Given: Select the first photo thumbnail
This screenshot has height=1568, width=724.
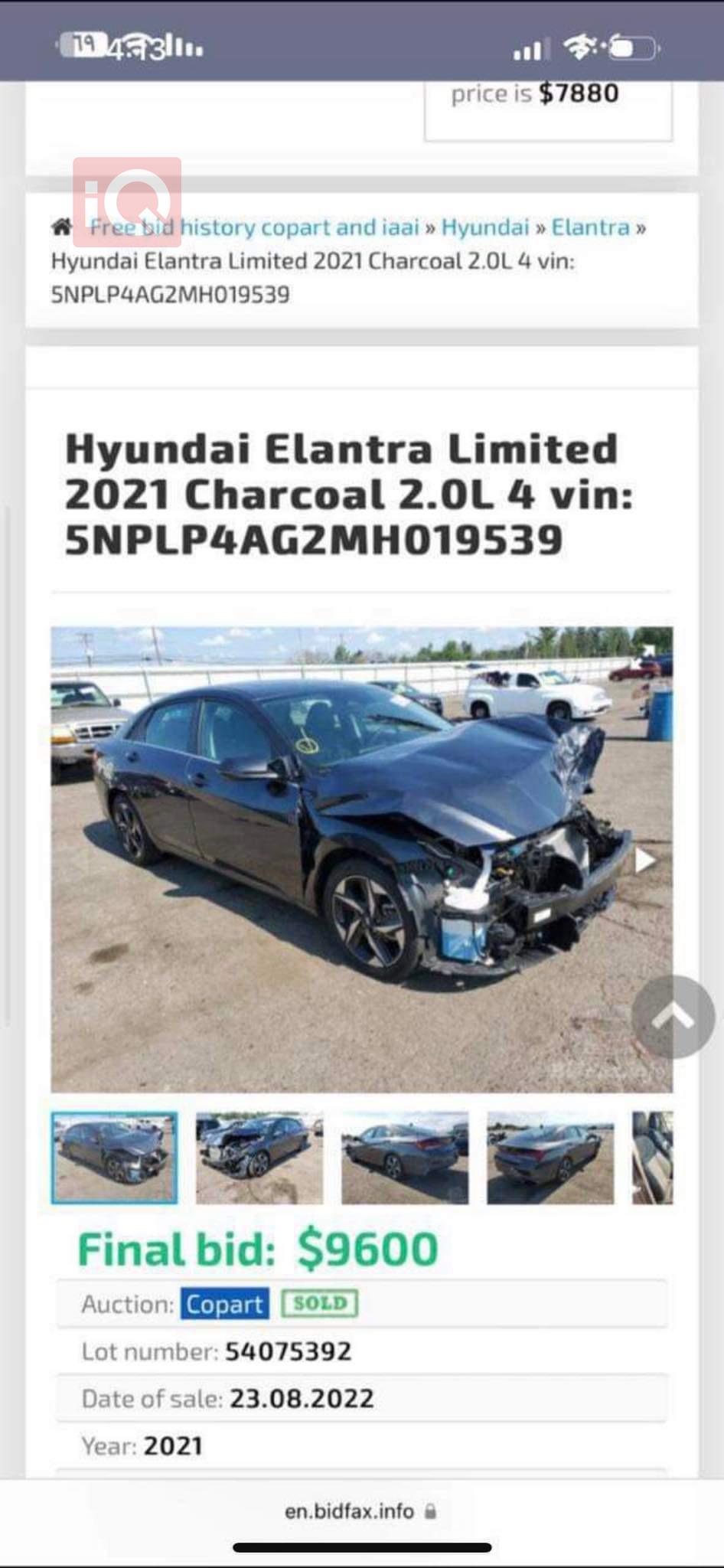Looking at the screenshot, I should coord(115,1158).
